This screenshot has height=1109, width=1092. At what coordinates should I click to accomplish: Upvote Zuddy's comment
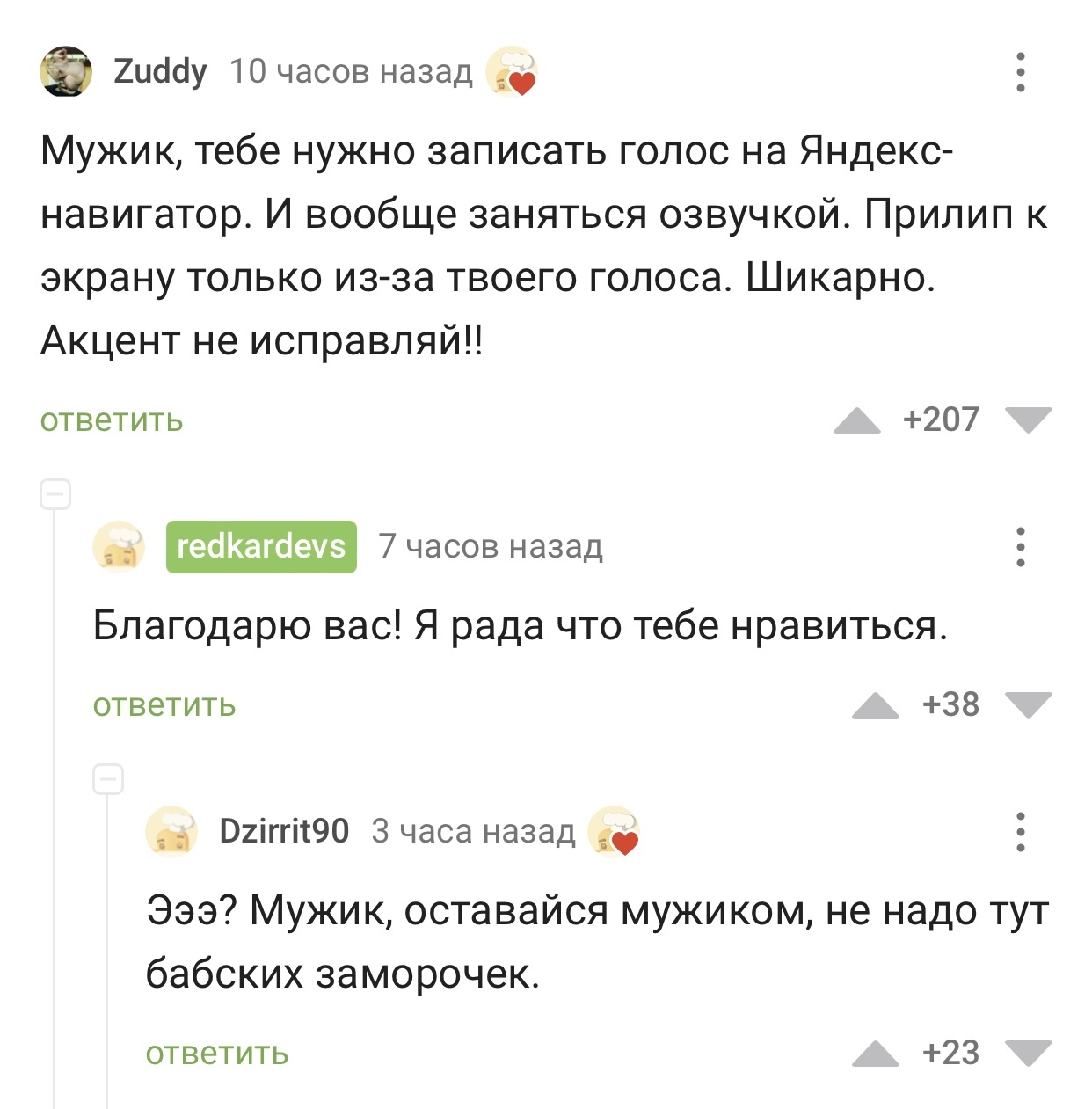pyautogui.click(x=856, y=421)
